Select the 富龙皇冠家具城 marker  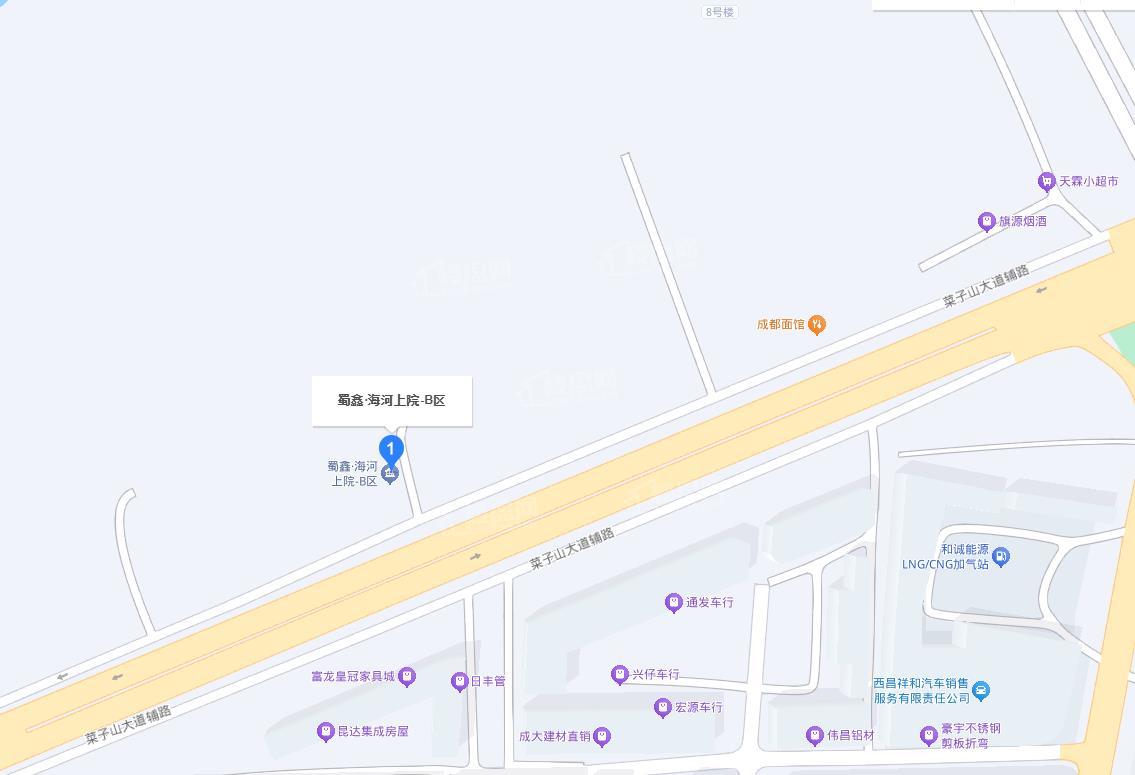point(407,677)
